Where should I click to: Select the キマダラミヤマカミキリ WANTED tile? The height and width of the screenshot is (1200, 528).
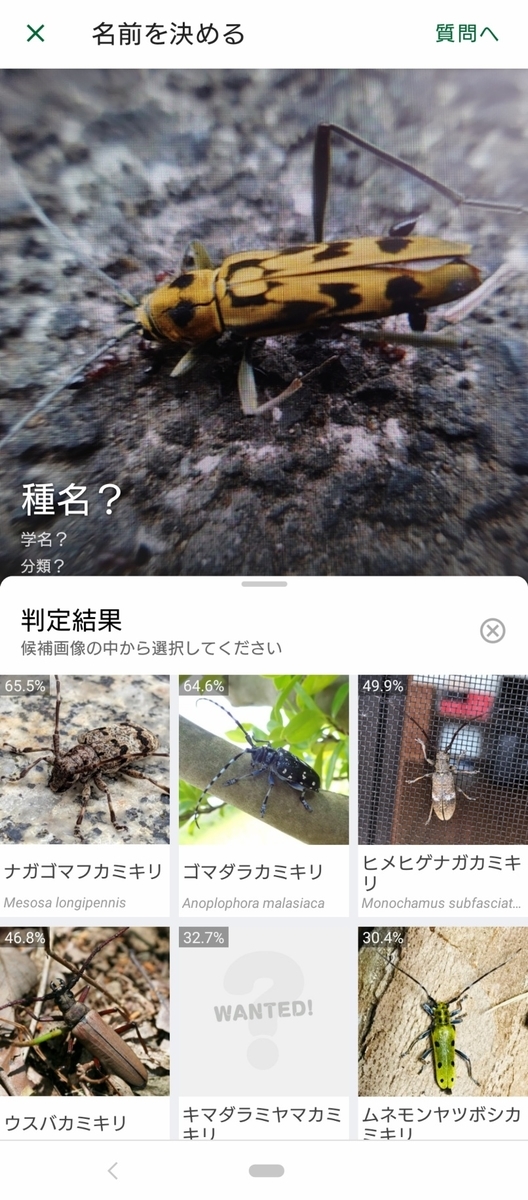coord(264,1033)
